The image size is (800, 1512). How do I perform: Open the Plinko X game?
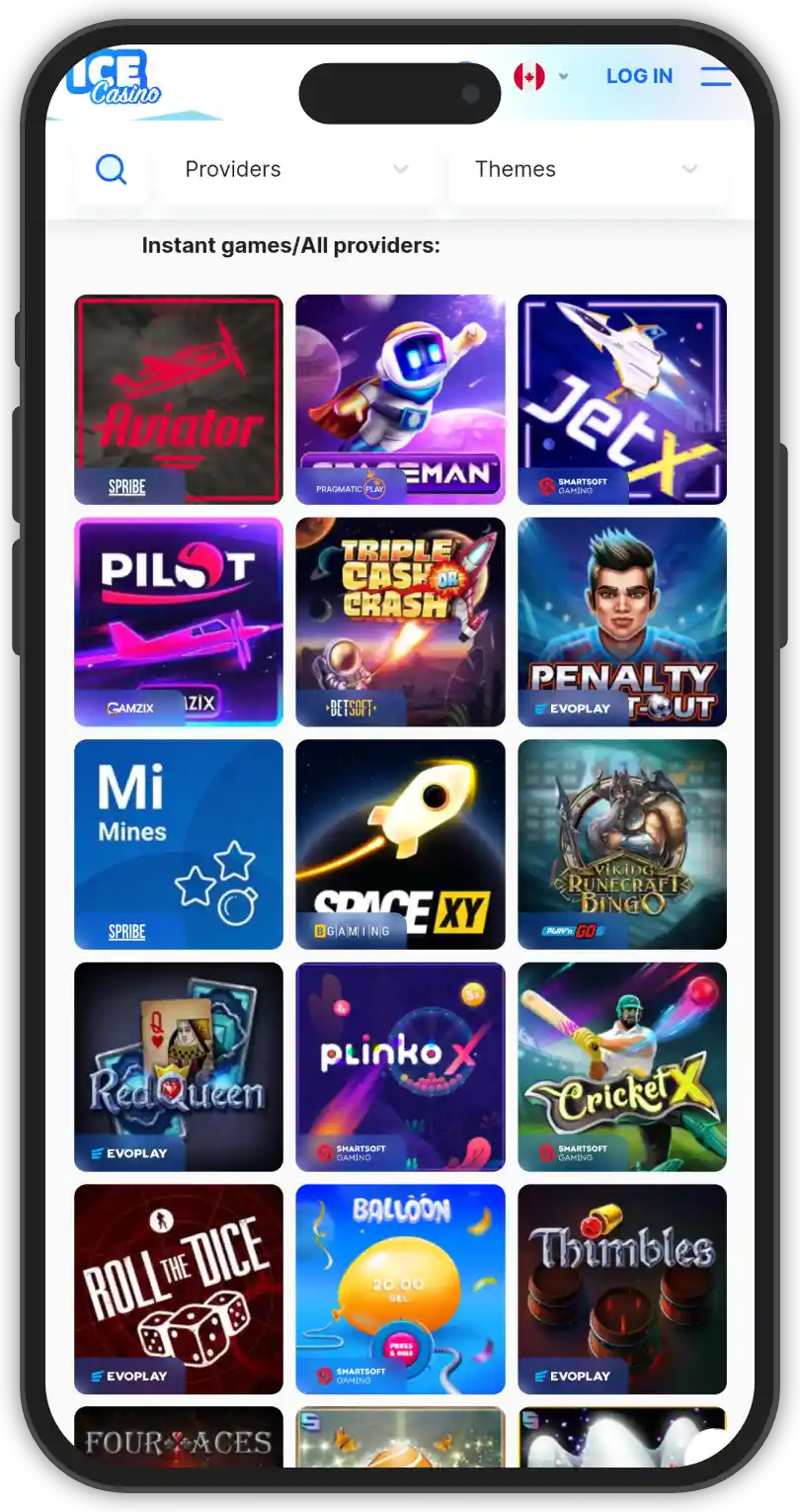coord(400,1066)
